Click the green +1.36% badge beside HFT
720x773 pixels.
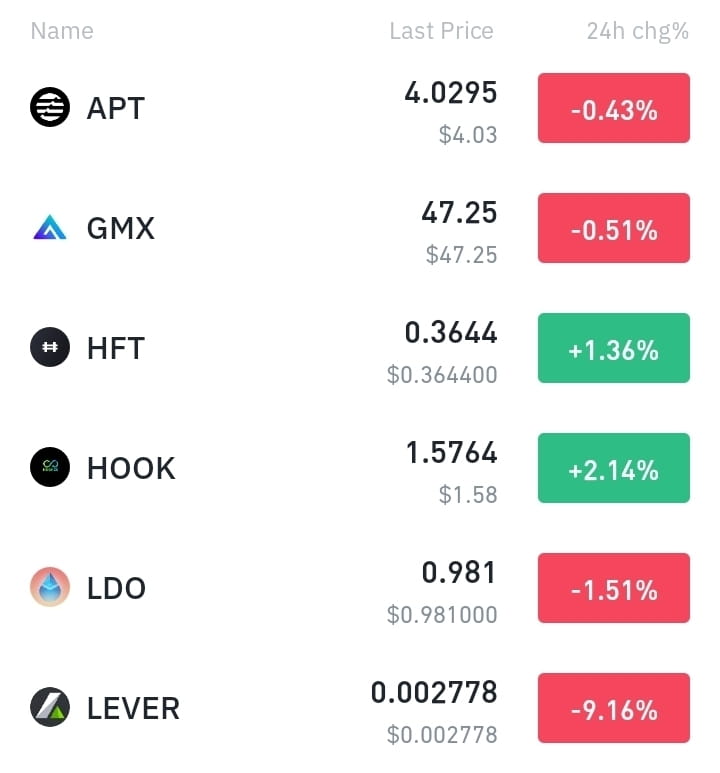tap(613, 348)
